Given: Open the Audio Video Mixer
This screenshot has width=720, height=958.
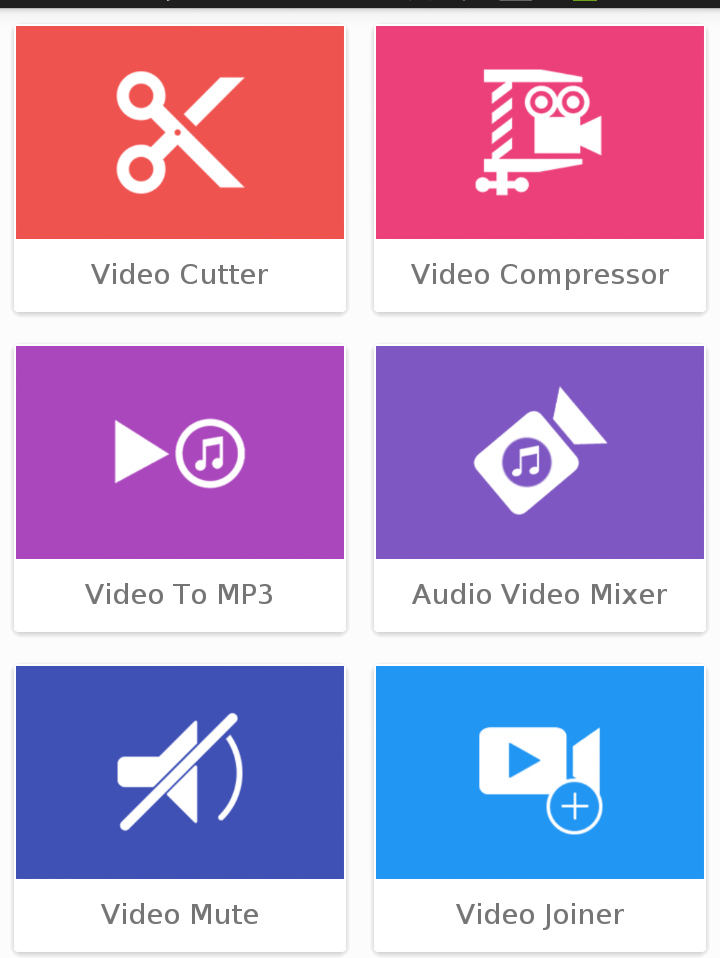Looking at the screenshot, I should click(540, 488).
